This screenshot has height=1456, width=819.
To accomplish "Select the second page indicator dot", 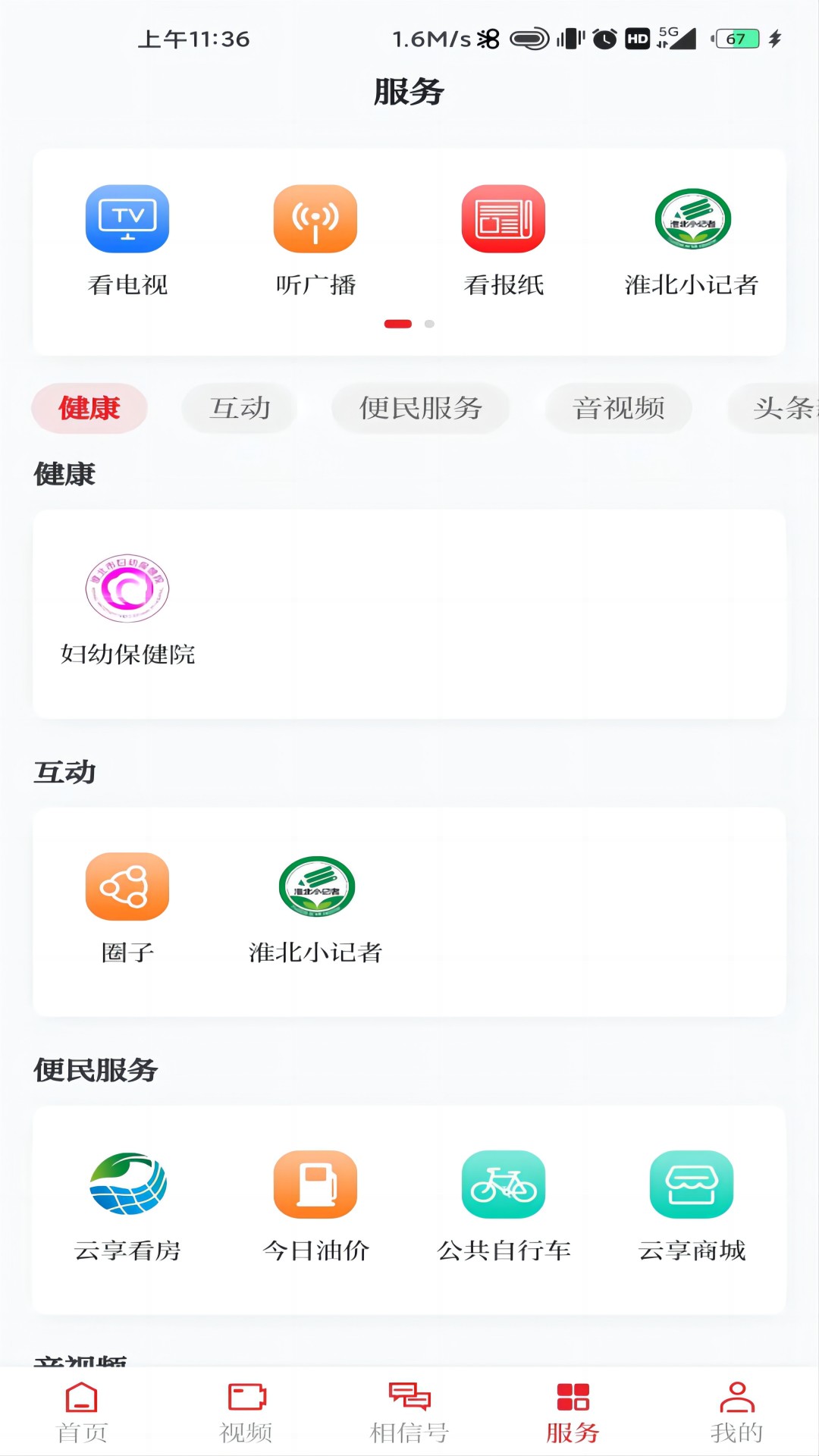I will tap(428, 323).
